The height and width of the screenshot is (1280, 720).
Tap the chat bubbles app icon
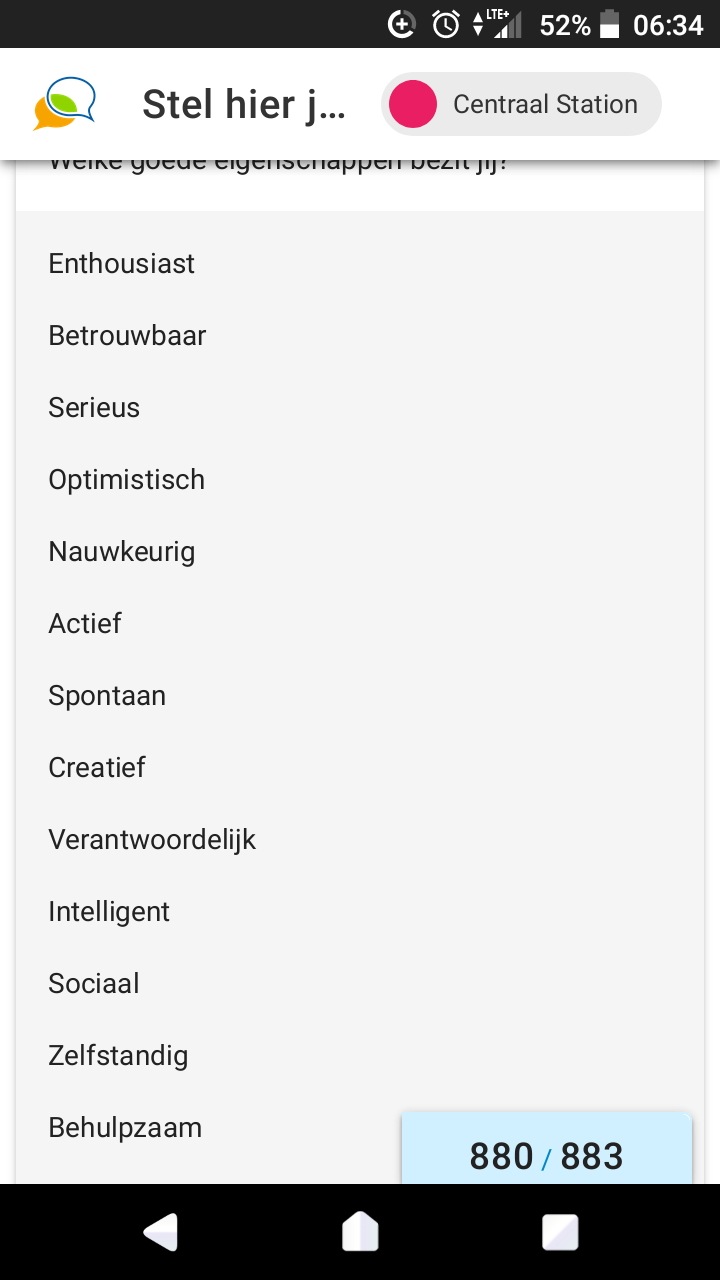point(64,104)
